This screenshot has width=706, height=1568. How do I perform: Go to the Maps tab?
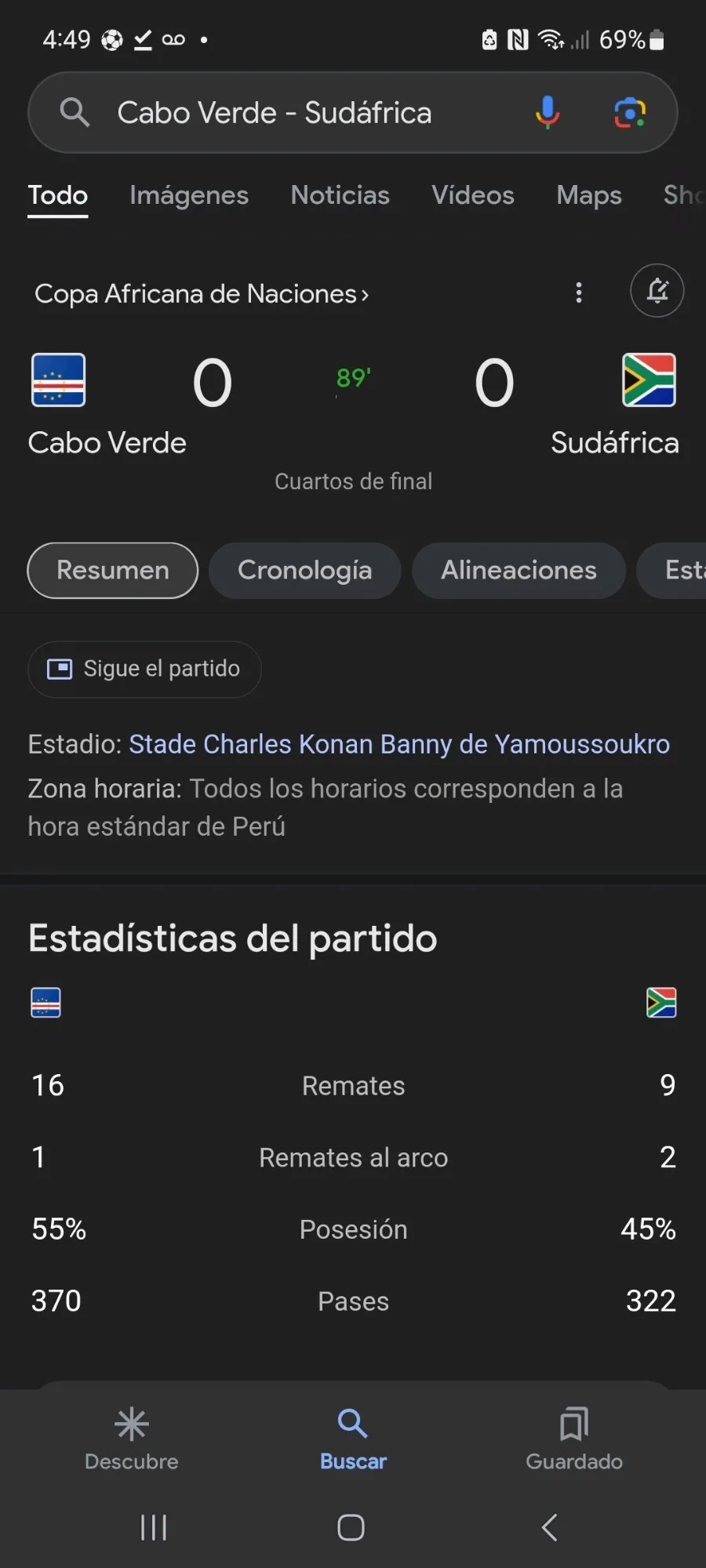(589, 195)
